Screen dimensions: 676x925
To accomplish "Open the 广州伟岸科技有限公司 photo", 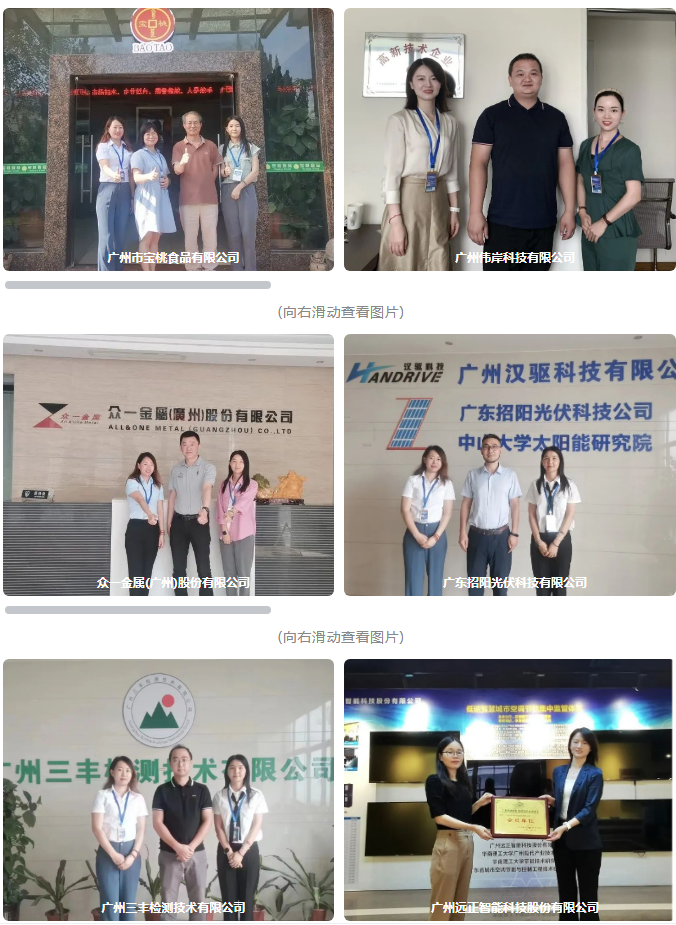I will 509,139.
